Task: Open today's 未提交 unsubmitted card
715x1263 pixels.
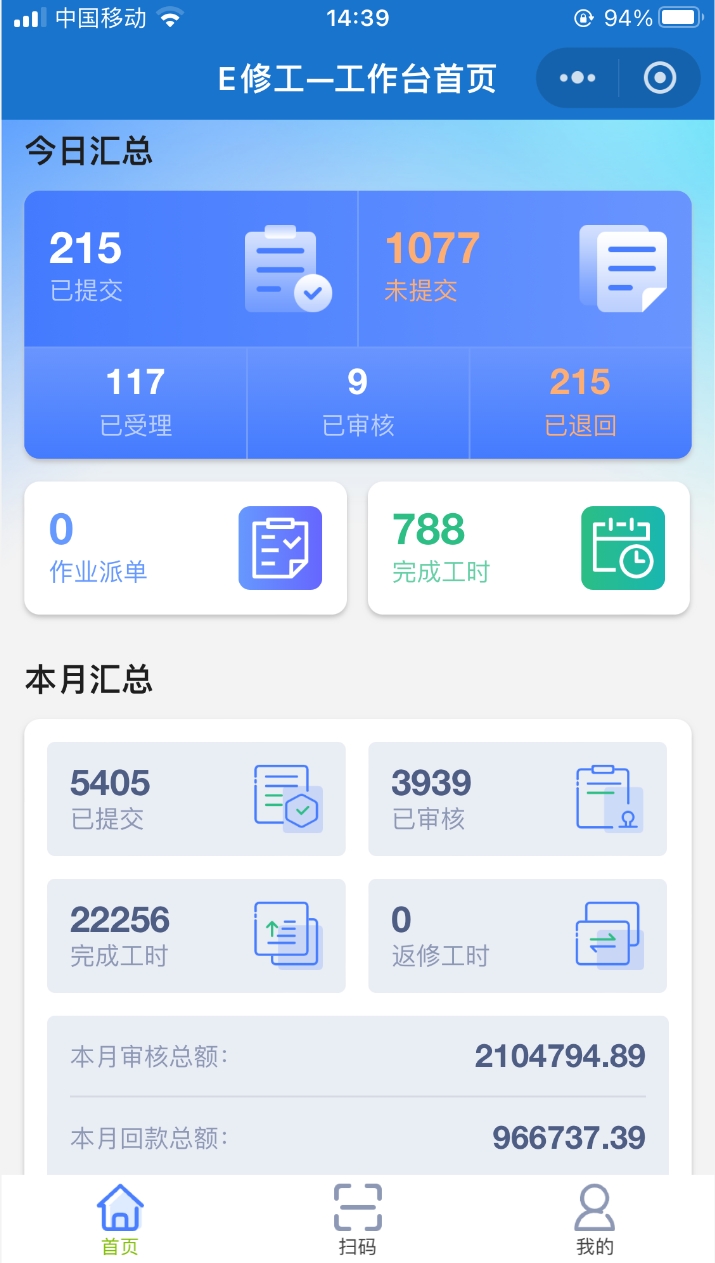Action: (525, 268)
